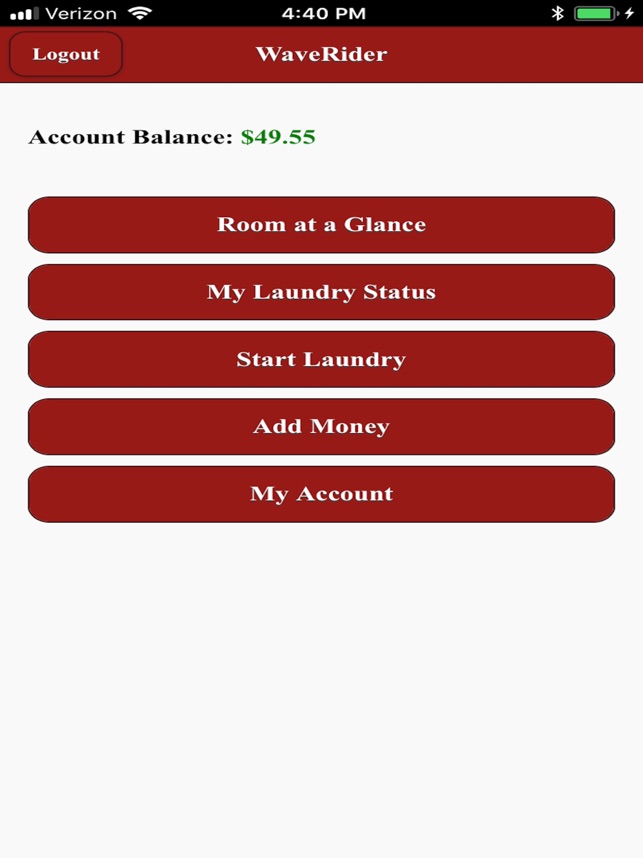Go to My Account
The width and height of the screenshot is (643, 858).
pos(321,494)
